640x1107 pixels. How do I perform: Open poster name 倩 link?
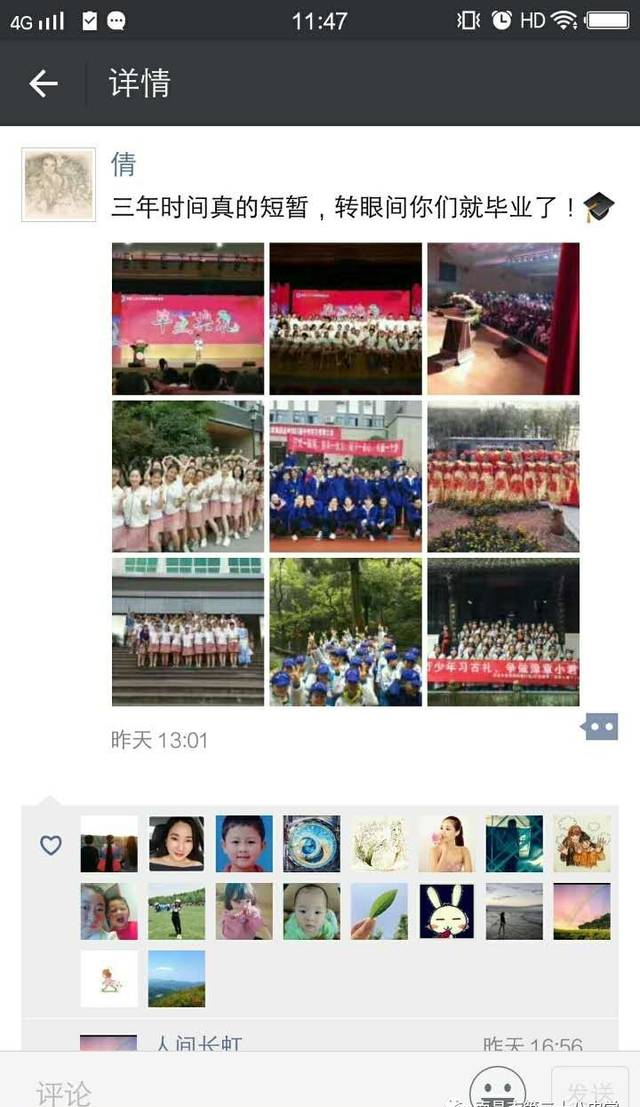123,164
